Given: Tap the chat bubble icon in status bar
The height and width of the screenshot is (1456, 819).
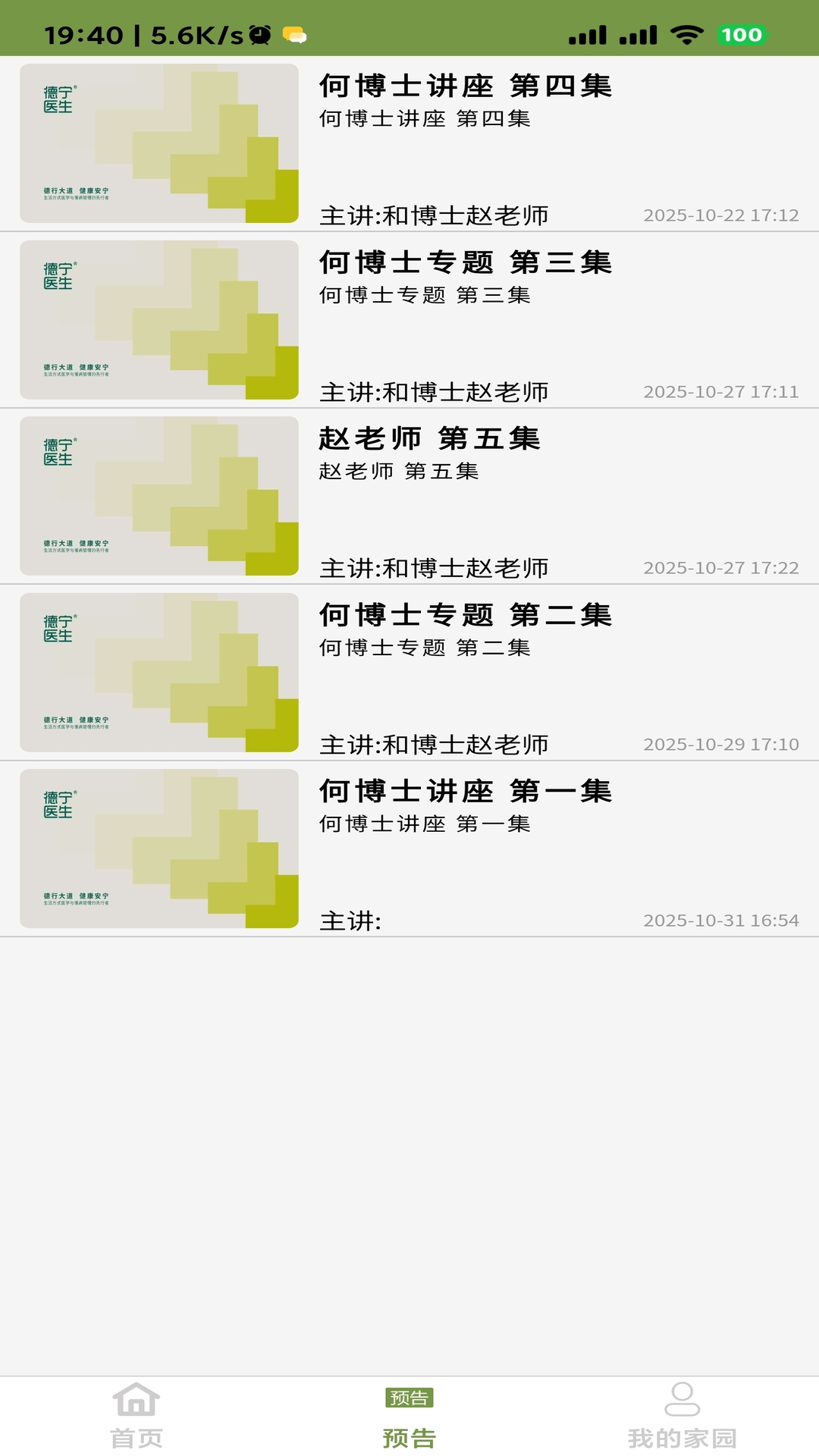Looking at the screenshot, I should click(x=295, y=34).
